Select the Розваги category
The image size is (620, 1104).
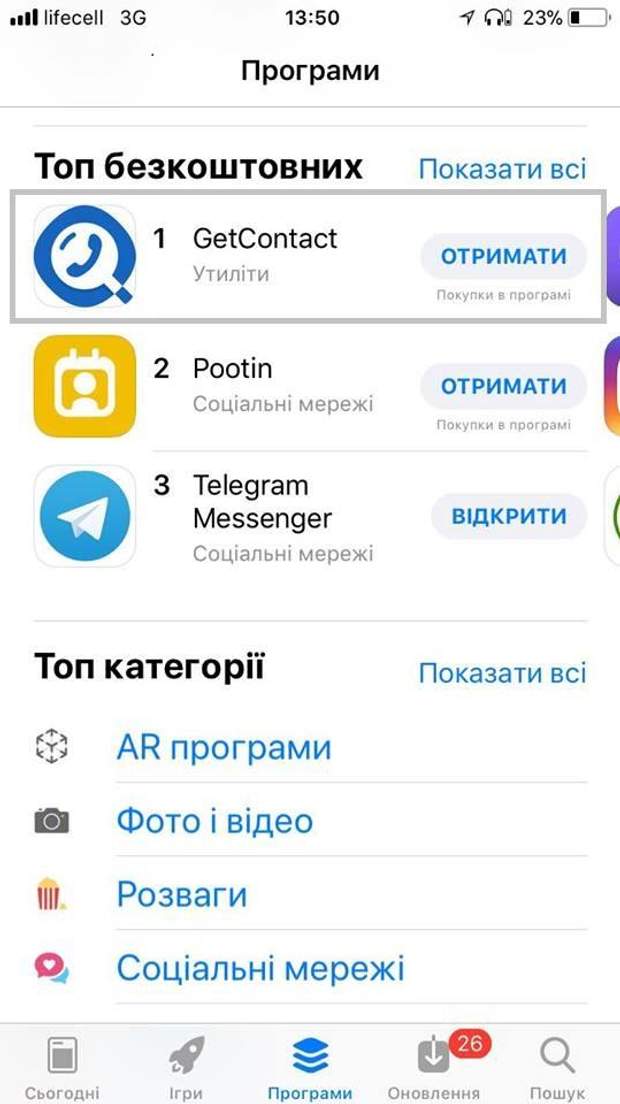pyautogui.click(x=181, y=894)
